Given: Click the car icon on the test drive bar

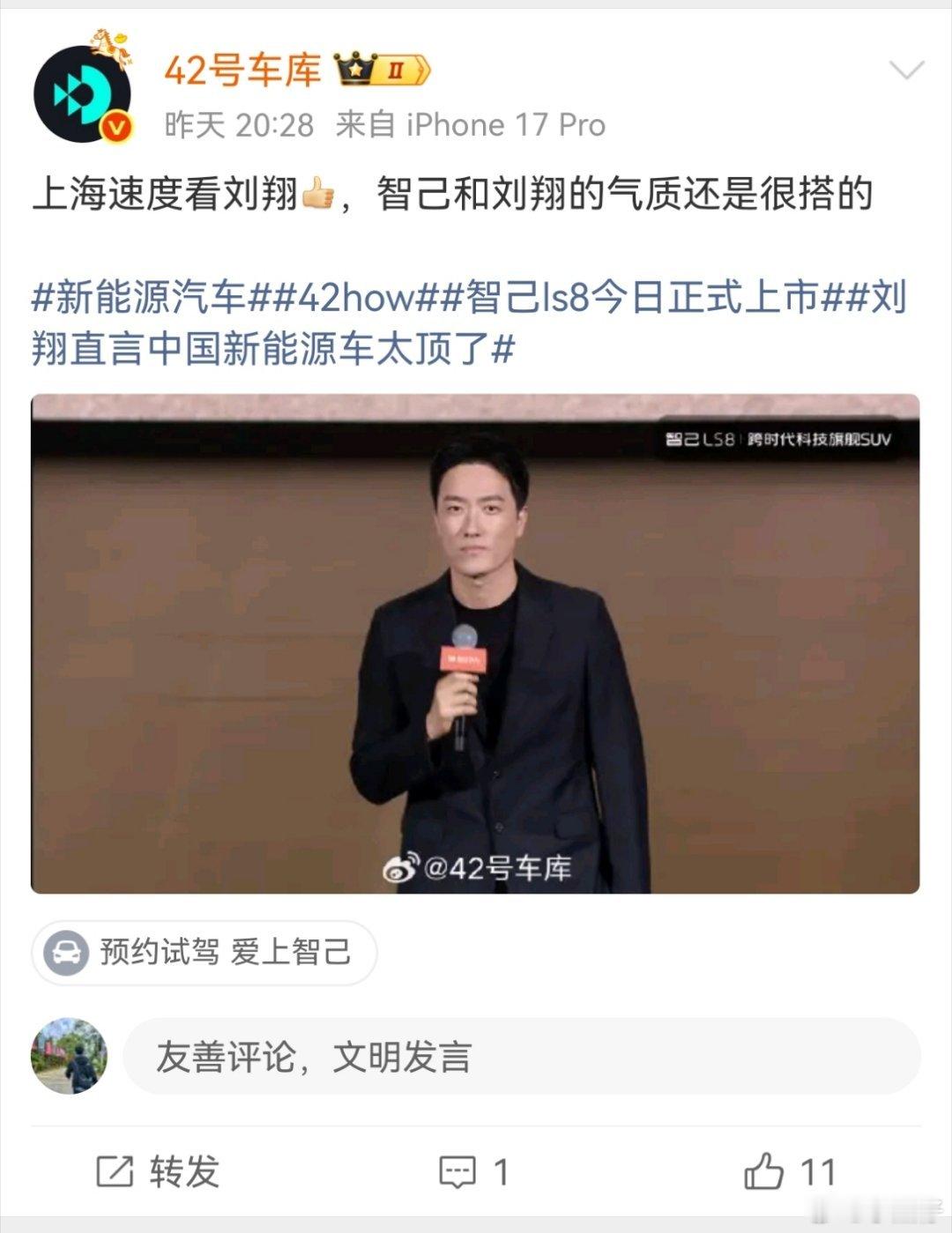Looking at the screenshot, I should coord(64,951).
